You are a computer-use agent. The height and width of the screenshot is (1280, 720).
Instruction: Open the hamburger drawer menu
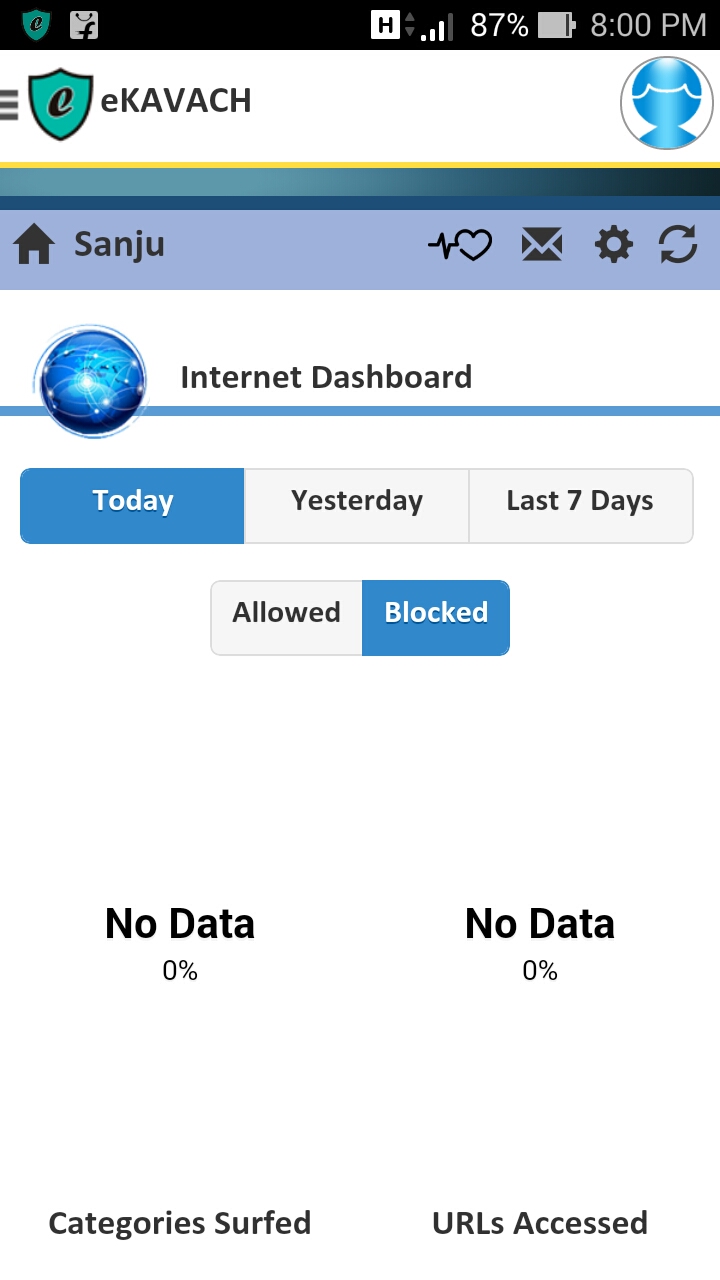9,104
